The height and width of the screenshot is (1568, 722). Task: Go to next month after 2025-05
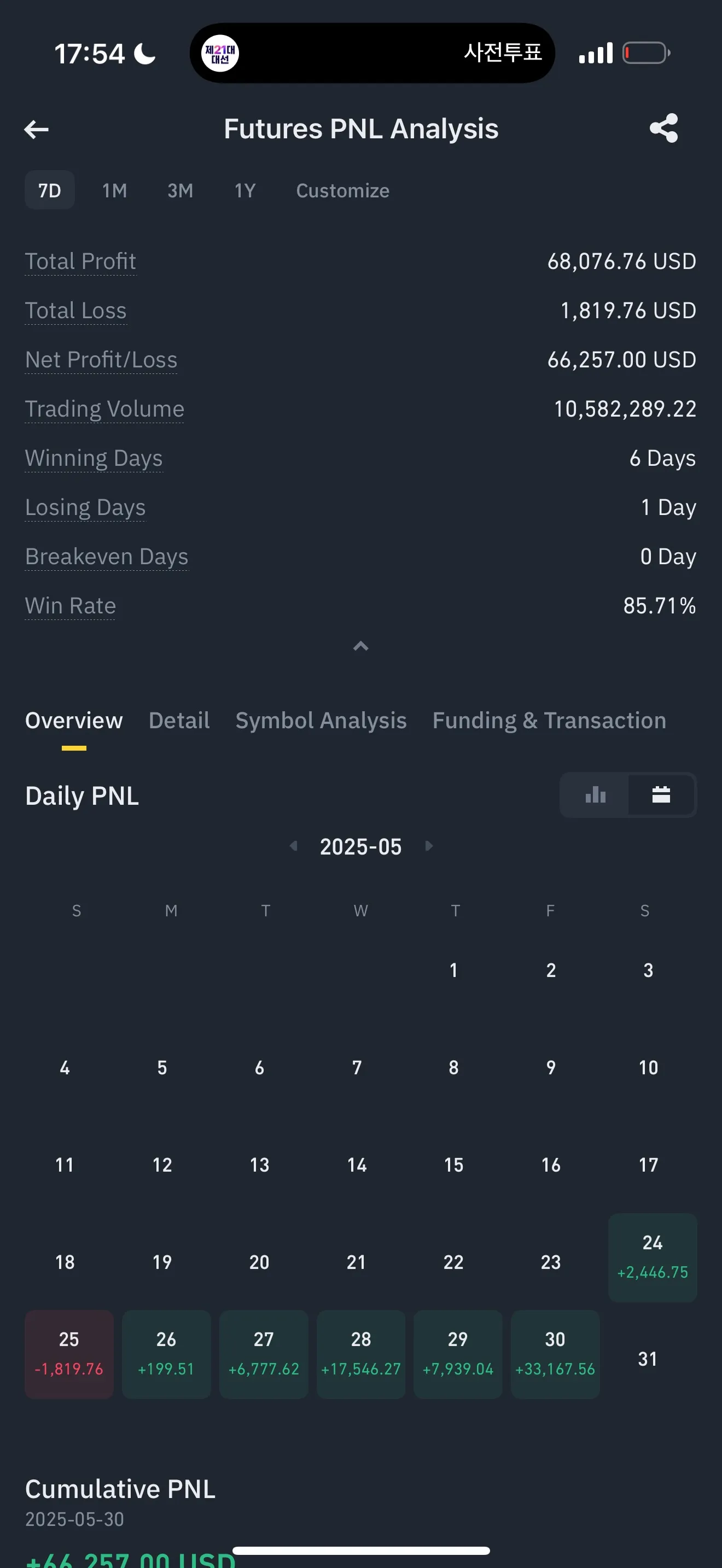pos(429,845)
